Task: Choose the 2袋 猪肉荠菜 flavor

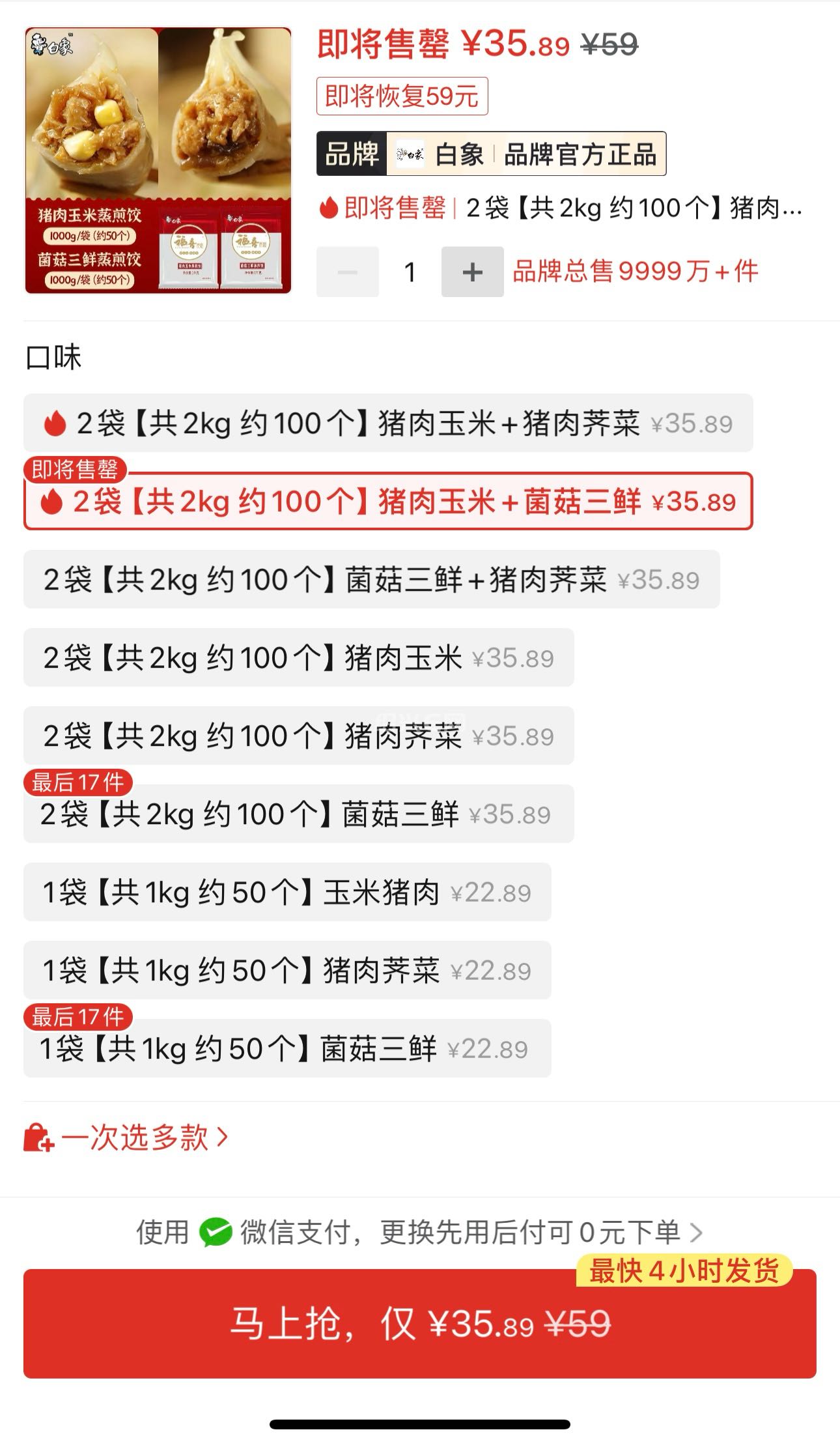Action: click(298, 736)
